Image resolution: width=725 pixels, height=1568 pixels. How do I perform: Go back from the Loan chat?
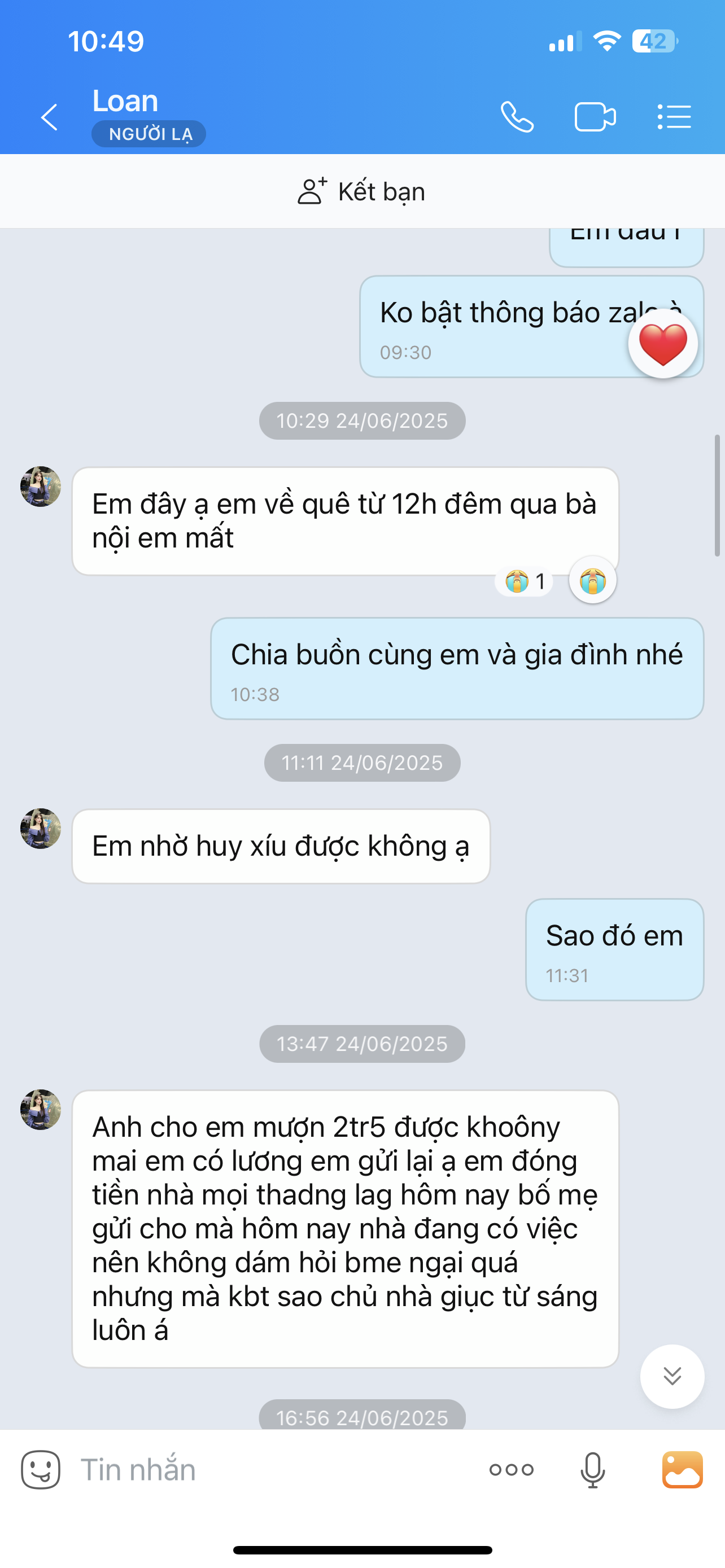[x=49, y=117]
